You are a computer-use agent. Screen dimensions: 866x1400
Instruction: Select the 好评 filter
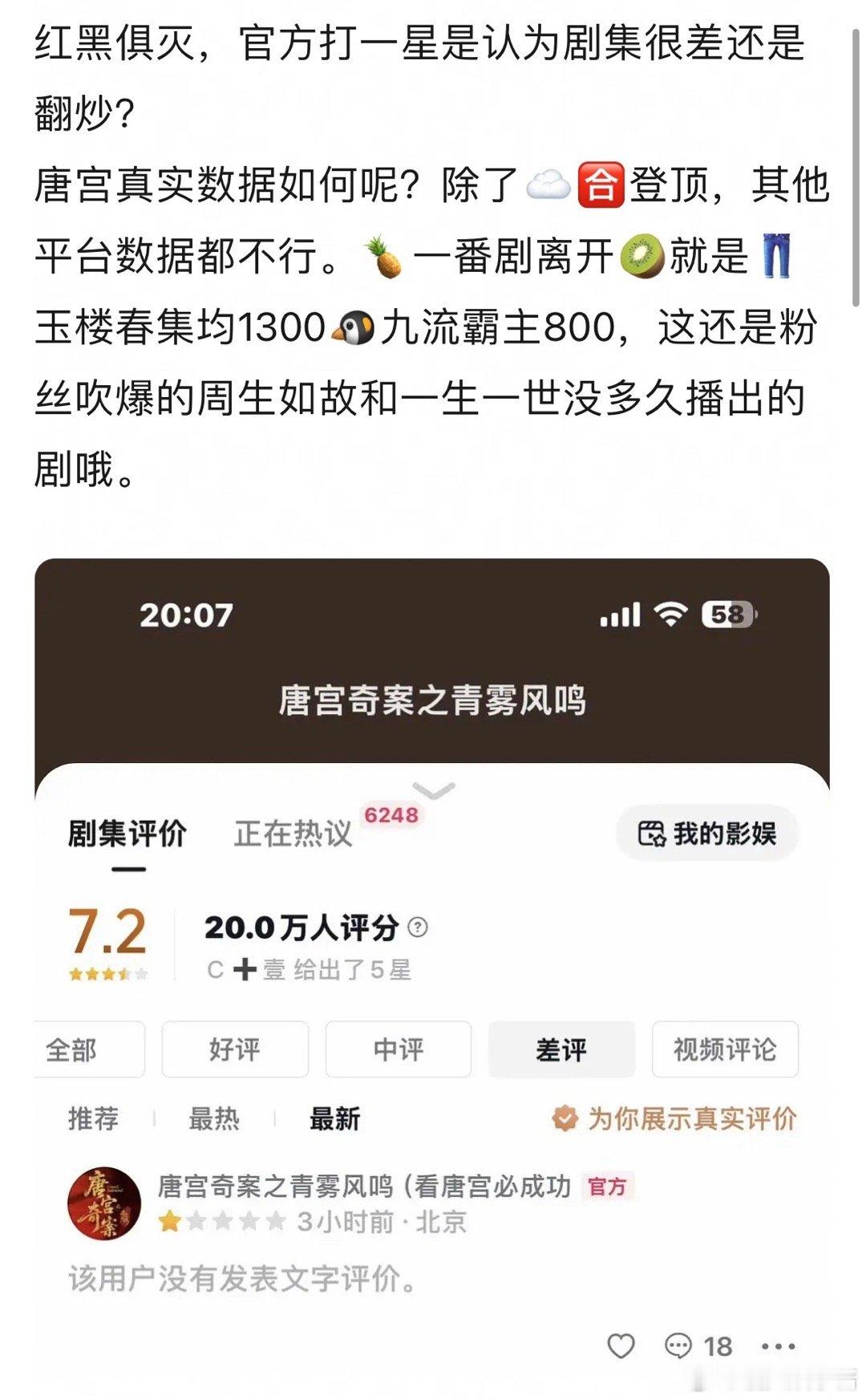coord(237,1048)
